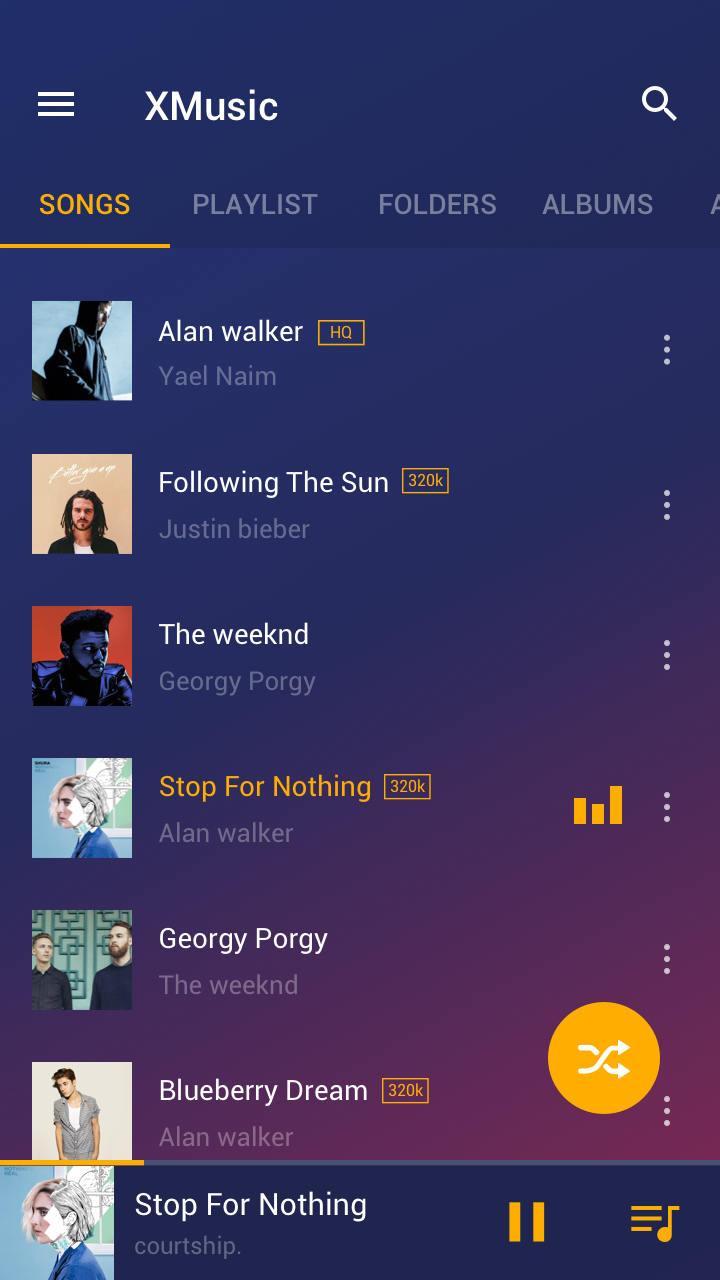720x1280 pixels.
Task: Open more options for Following The Sun
Action: 667,504
